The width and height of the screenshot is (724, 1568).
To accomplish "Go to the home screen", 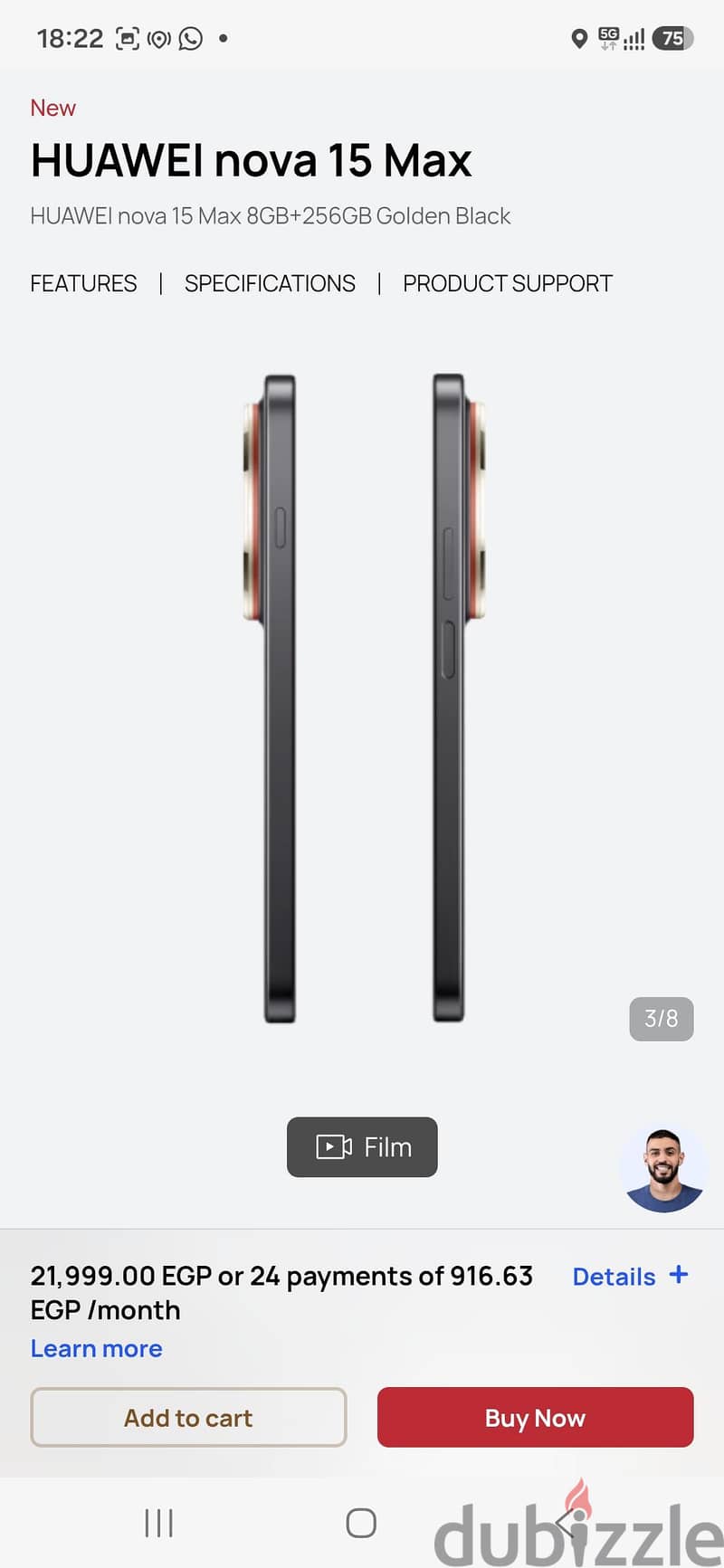I will [x=361, y=1523].
